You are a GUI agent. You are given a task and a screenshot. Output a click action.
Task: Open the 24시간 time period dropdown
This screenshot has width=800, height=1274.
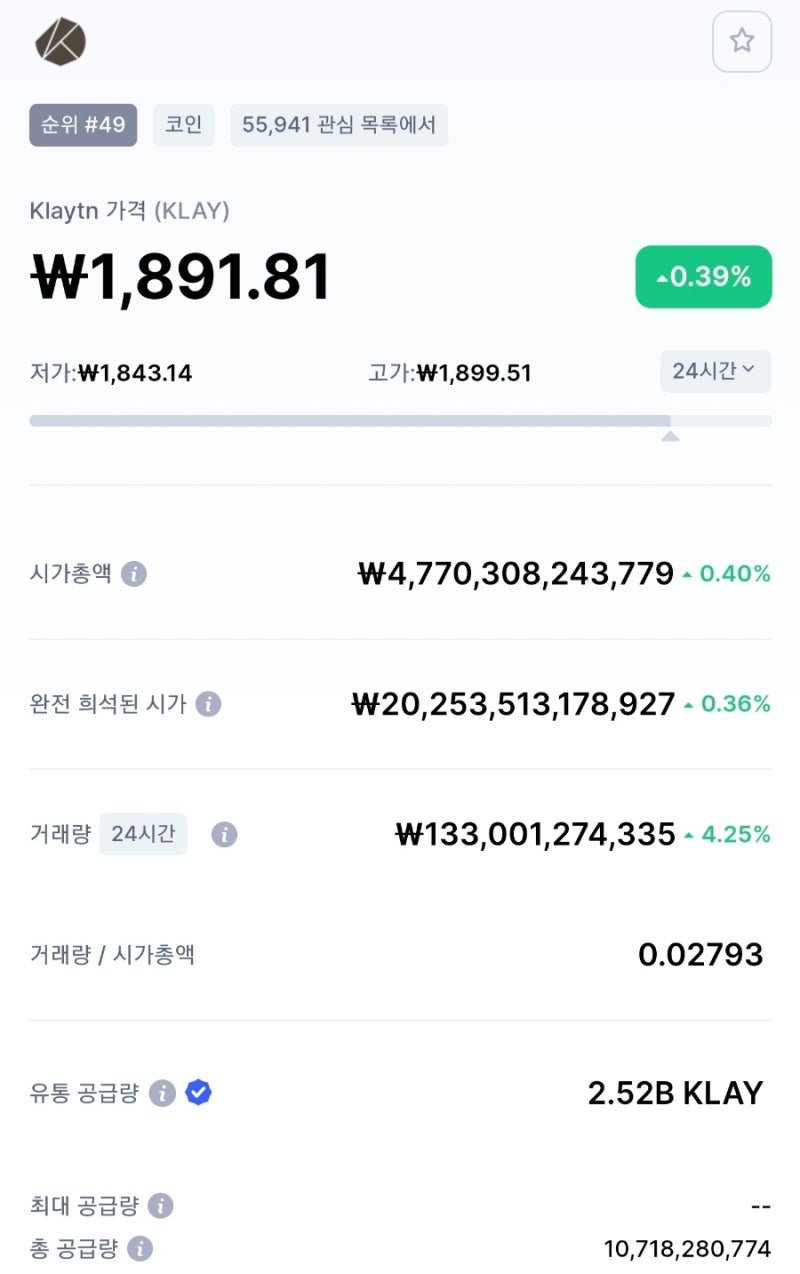point(715,371)
